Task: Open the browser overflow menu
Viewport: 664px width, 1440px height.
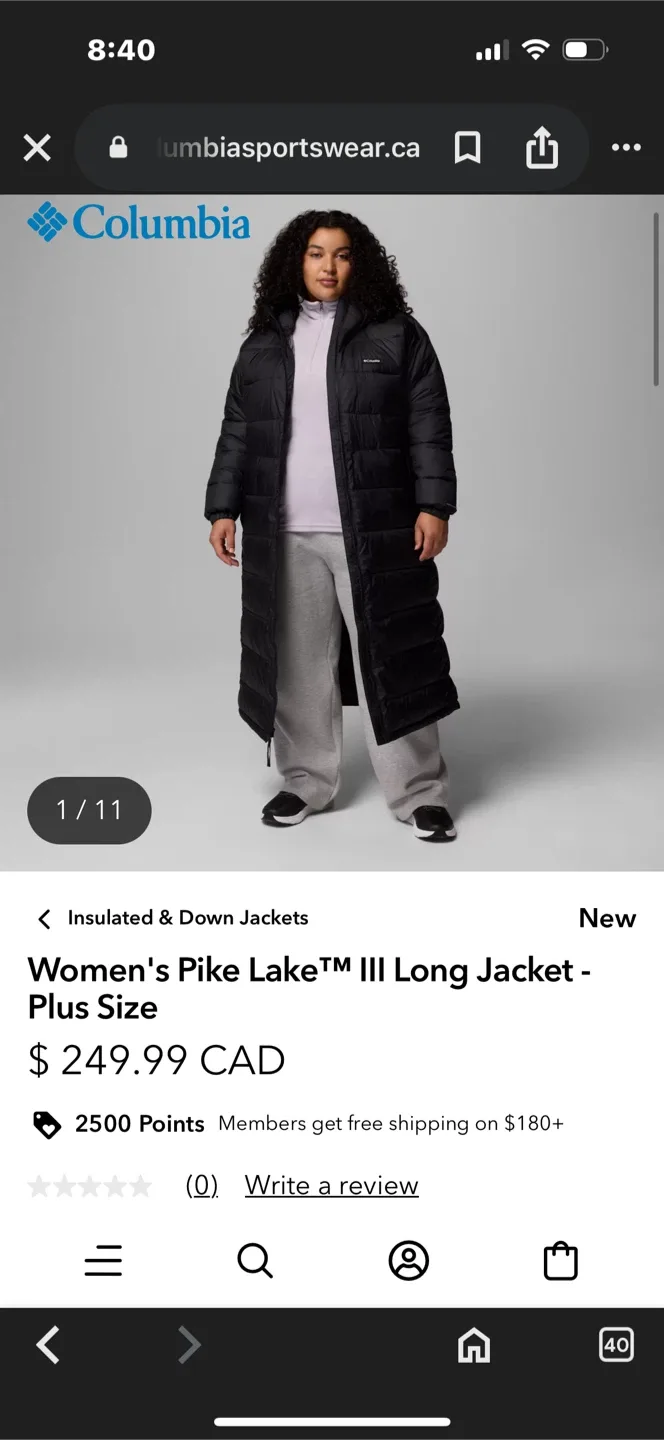Action: tap(626, 149)
